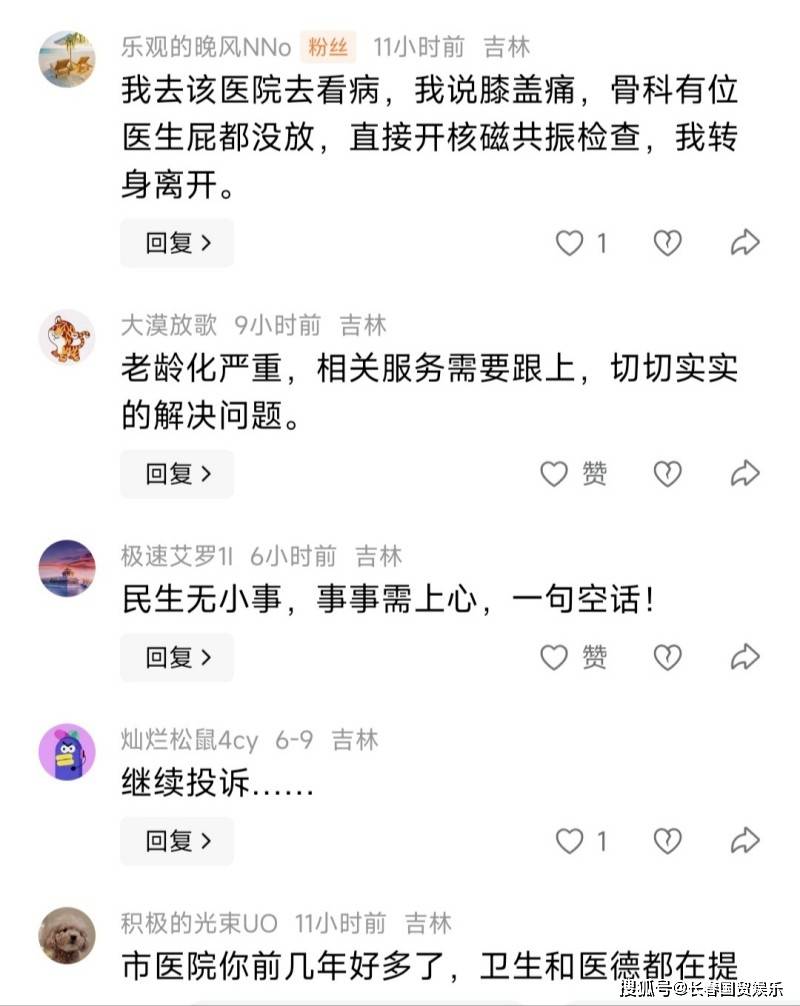This screenshot has width=800, height=1006.
Task: Dislike 乐观的晚风NNo's comment
Action: click(x=667, y=243)
